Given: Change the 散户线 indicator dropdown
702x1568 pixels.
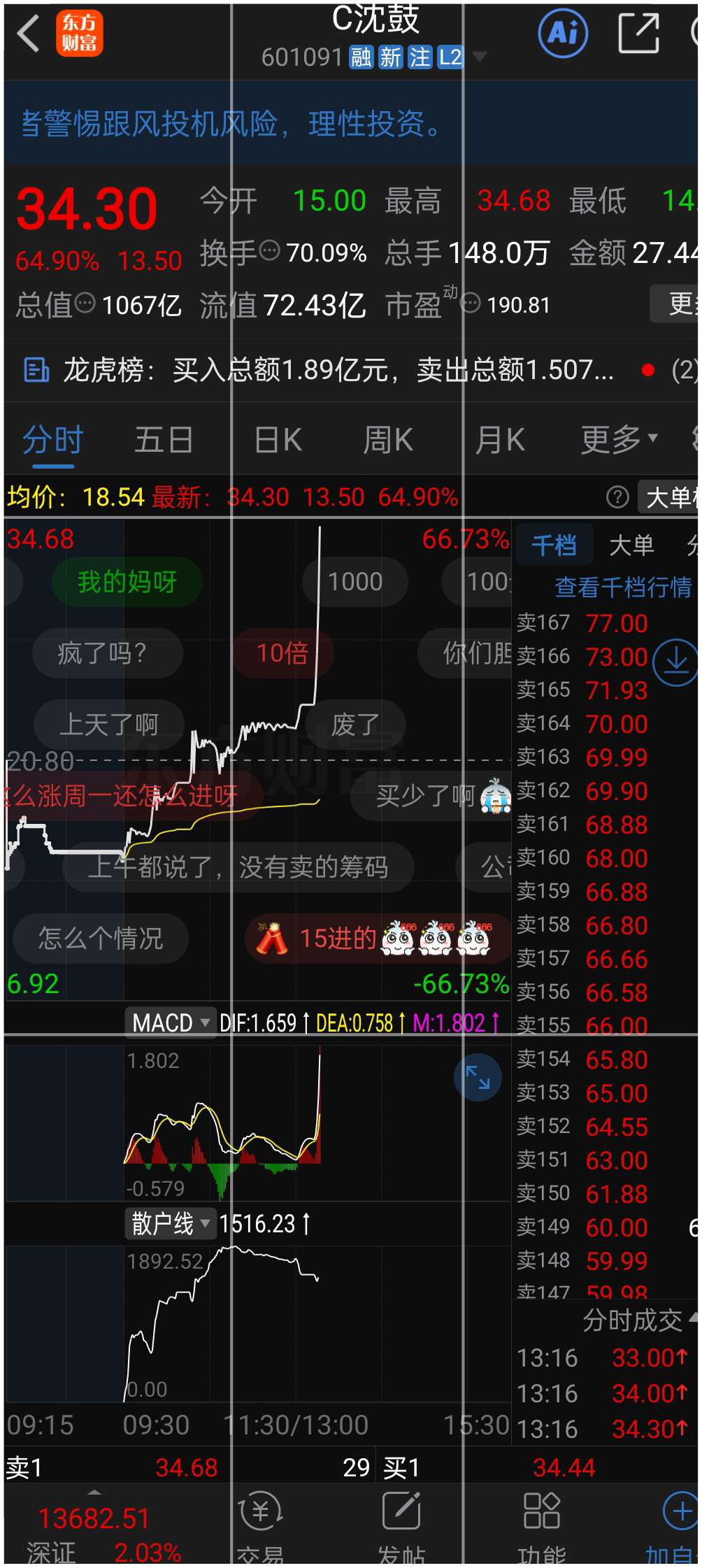Looking at the screenshot, I should point(170,1223).
